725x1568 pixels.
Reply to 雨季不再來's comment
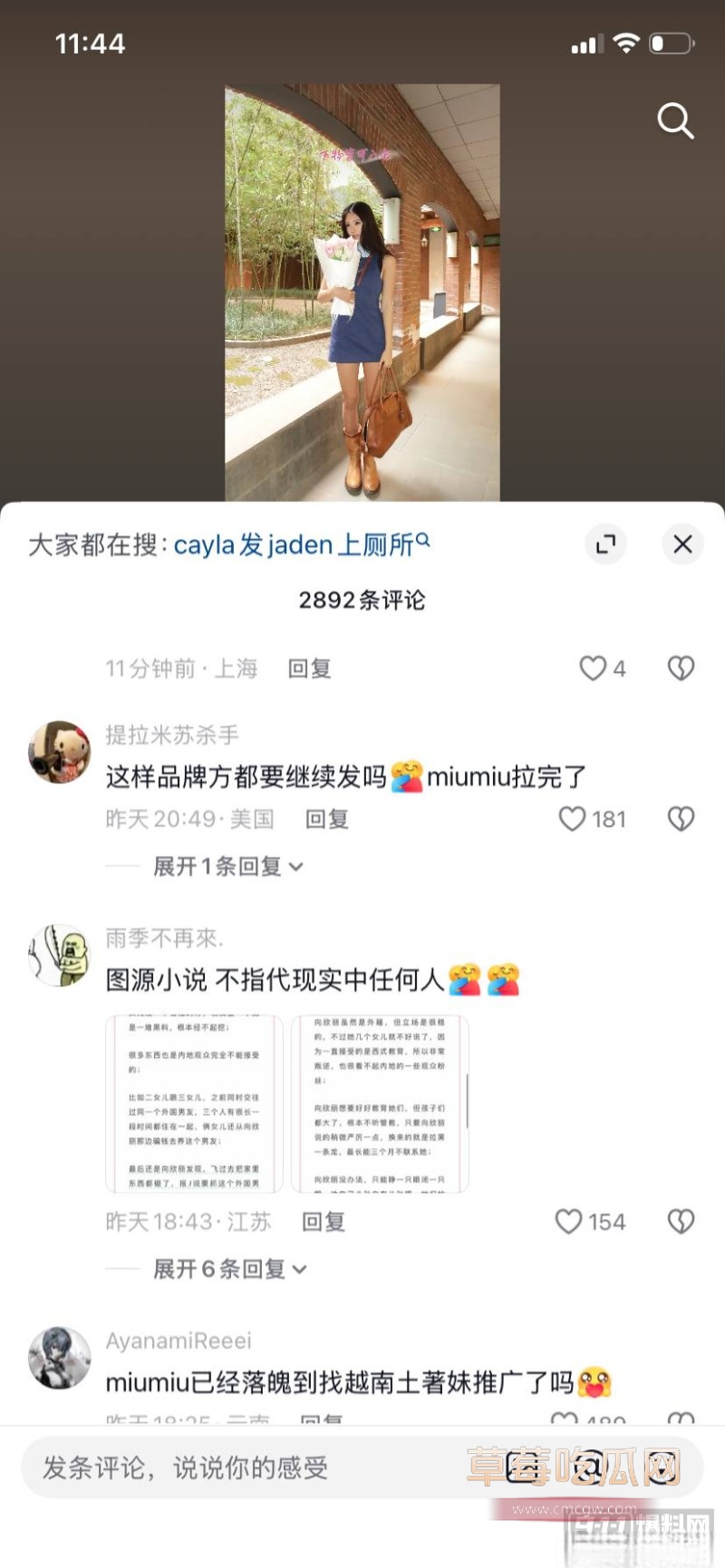324,1222
